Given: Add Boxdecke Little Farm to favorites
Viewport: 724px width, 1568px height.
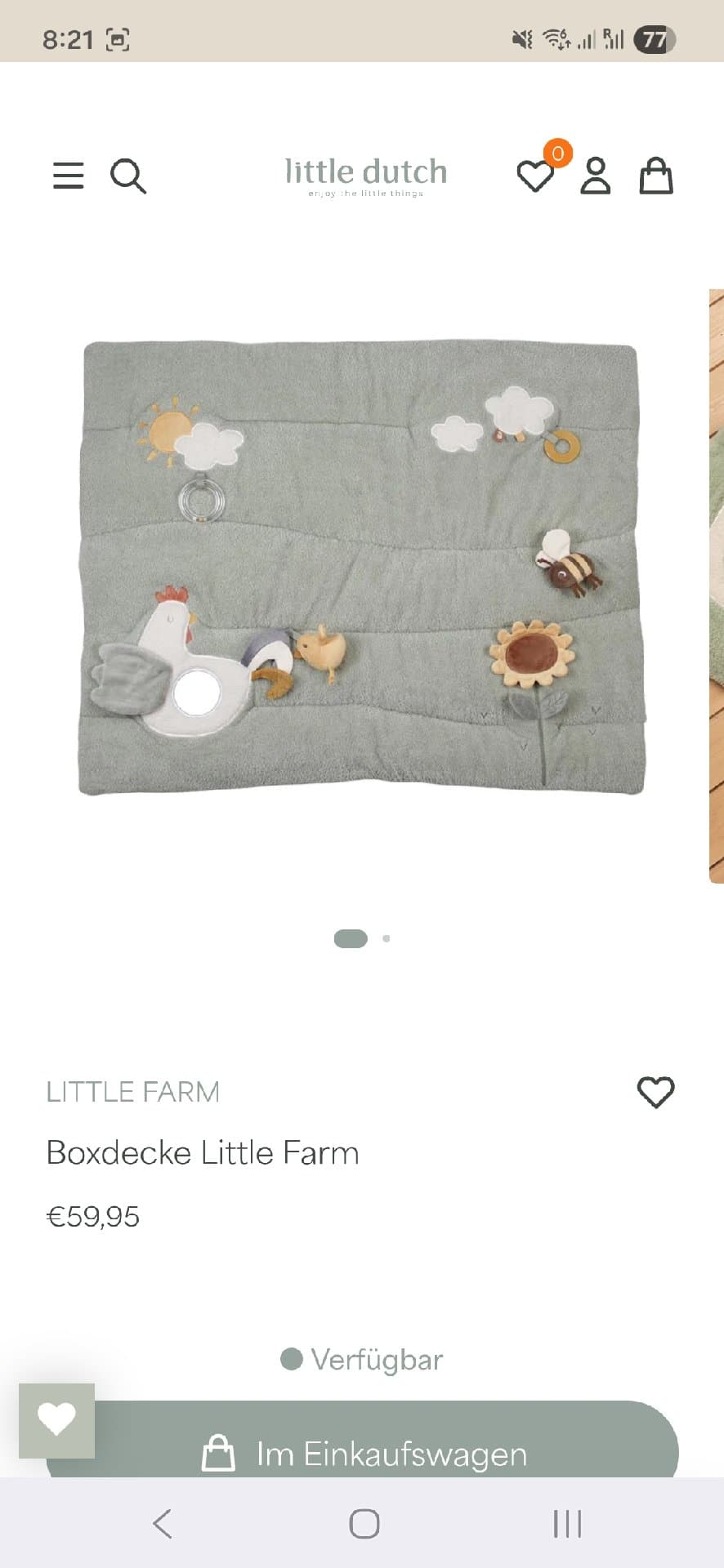Looking at the screenshot, I should click(655, 1092).
